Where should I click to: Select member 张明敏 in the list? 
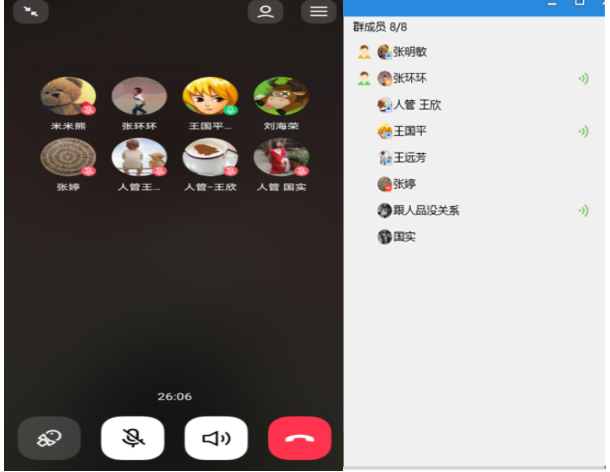click(x=409, y=52)
